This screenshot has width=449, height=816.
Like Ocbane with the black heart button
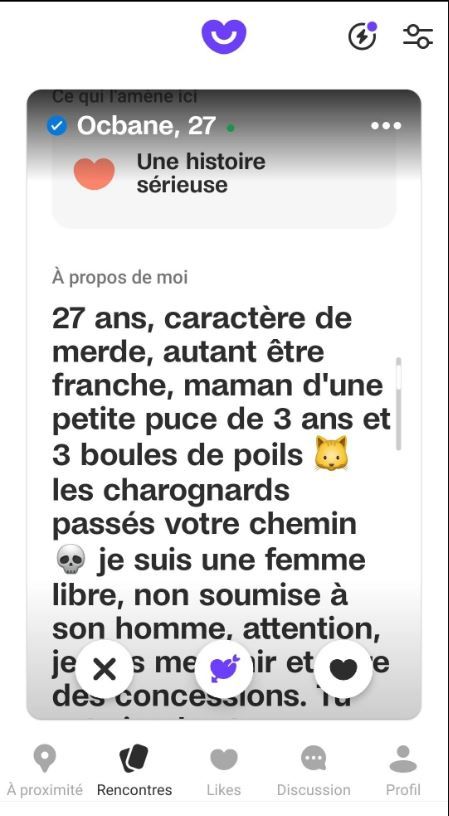click(x=343, y=669)
